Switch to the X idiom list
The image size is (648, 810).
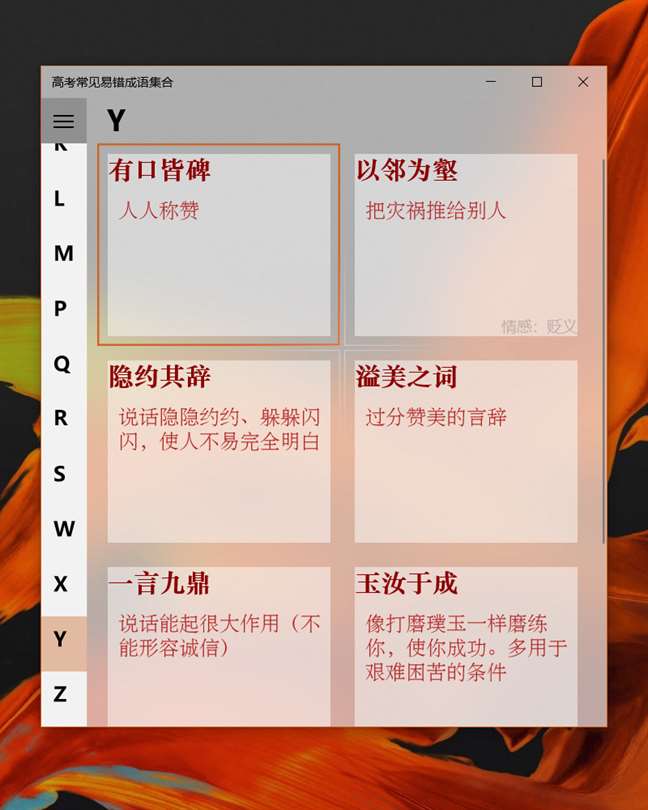tap(63, 584)
